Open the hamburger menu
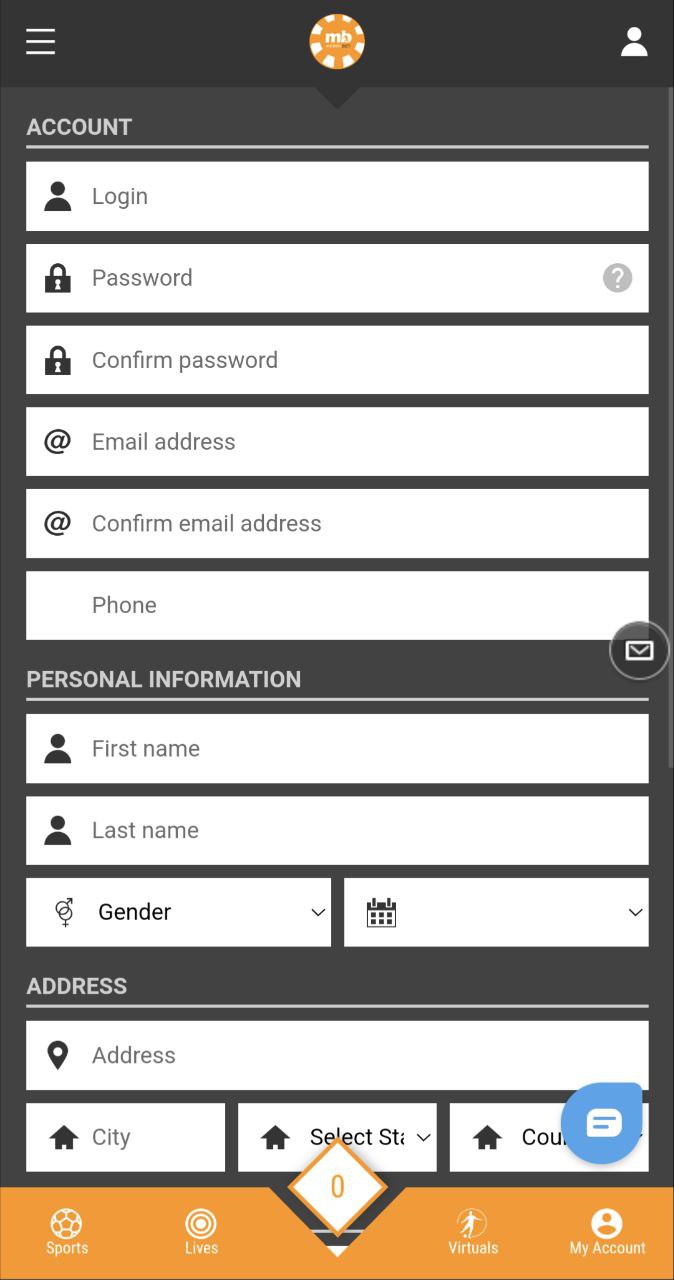674x1280 pixels. [40, 42]
